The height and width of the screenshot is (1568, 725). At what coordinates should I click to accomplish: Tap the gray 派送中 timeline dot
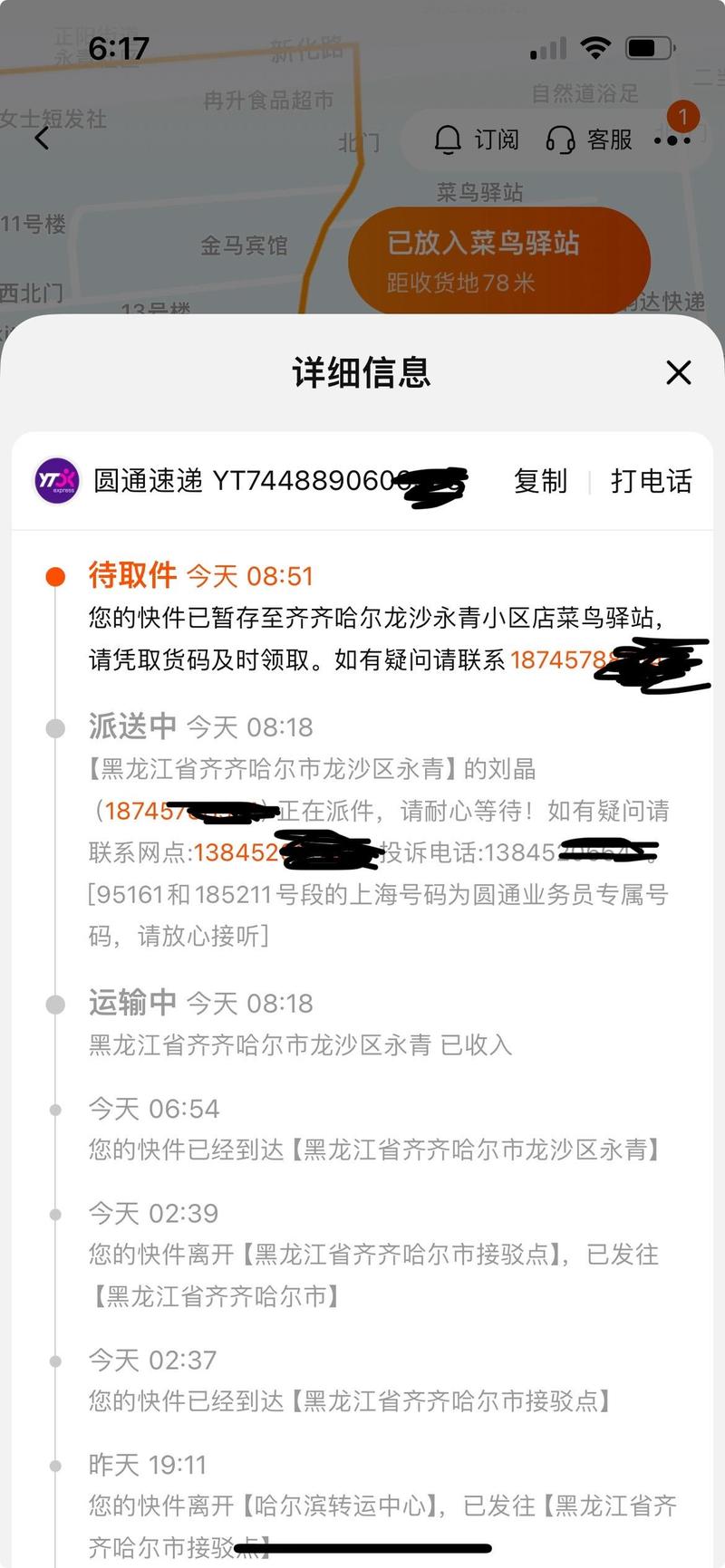56,726
